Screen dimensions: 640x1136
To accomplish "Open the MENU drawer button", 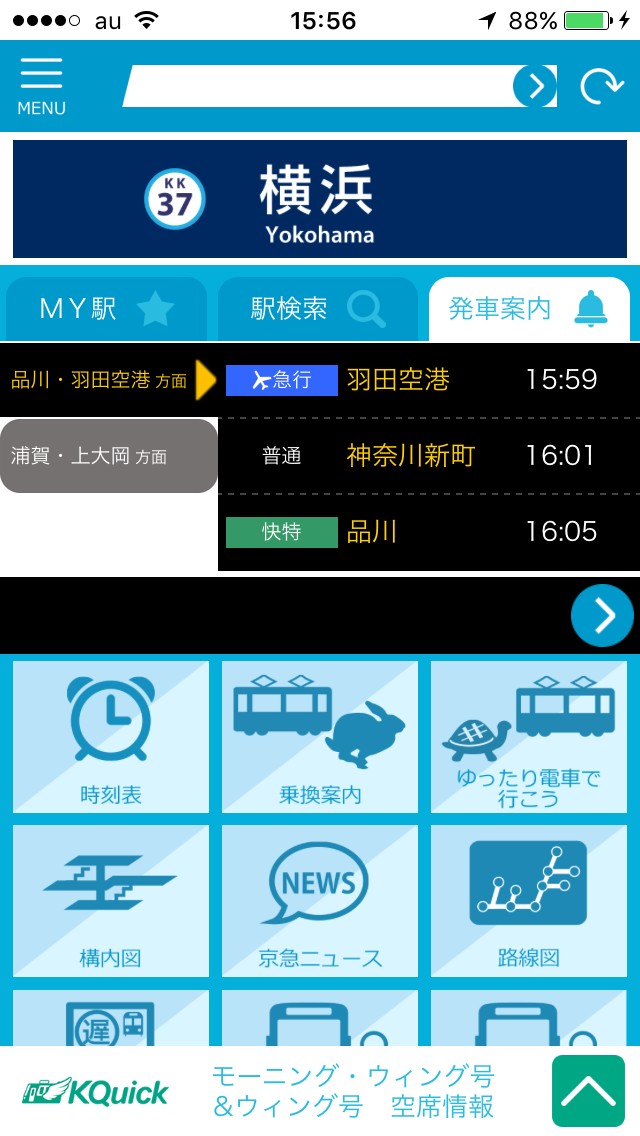I will click(x=41, y=86).
